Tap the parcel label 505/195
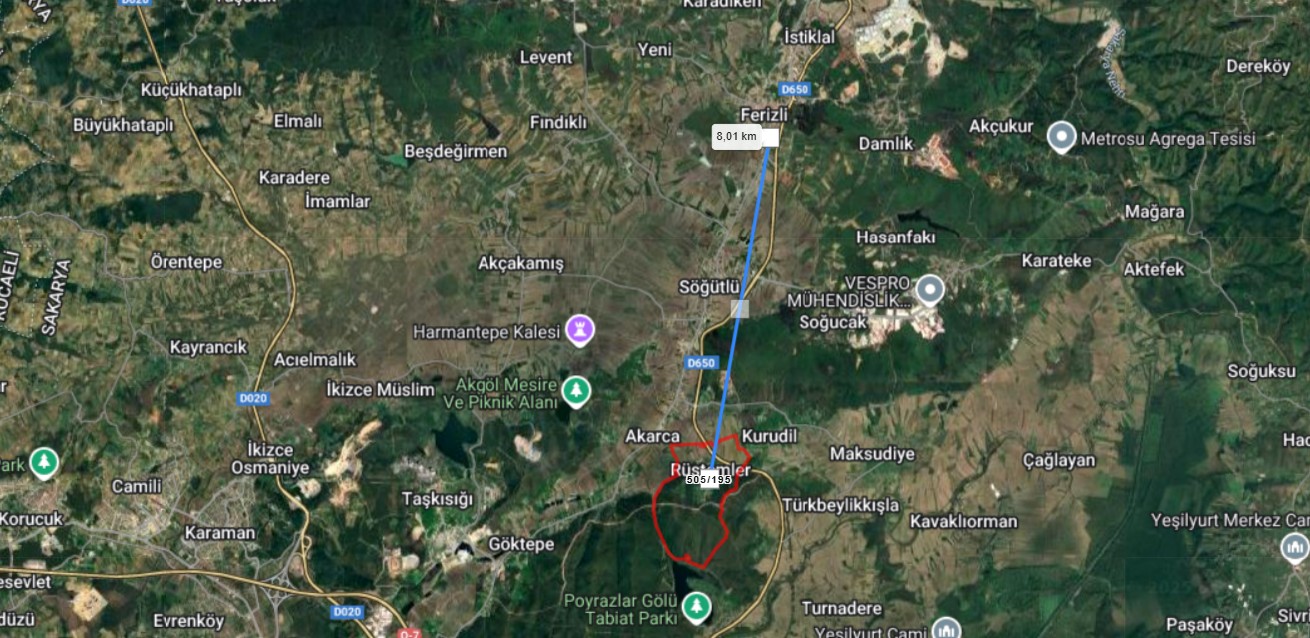Screen dimensions: 1310x638 pyautogui.click(x=709, y=479)
